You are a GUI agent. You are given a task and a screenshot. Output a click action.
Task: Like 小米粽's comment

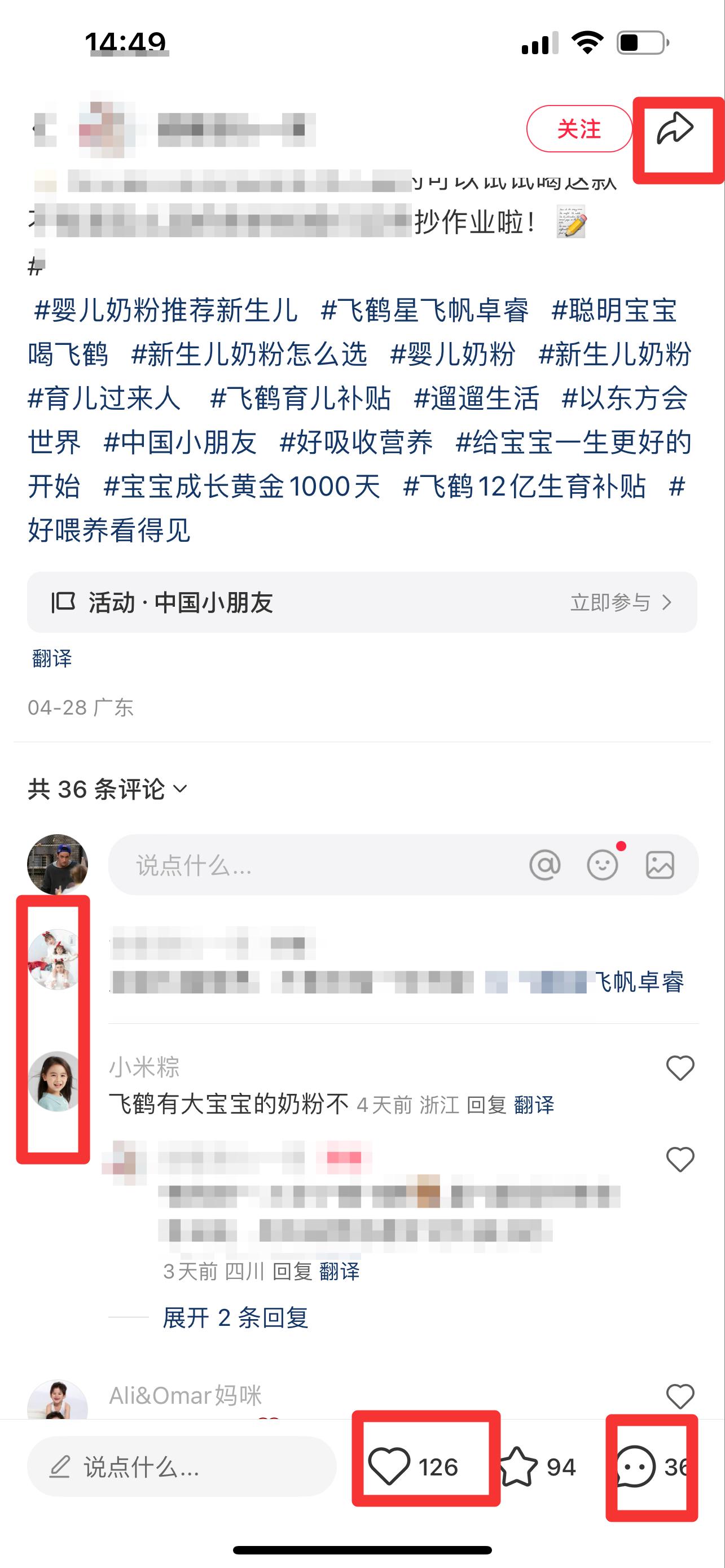(x=680, y=1068)
